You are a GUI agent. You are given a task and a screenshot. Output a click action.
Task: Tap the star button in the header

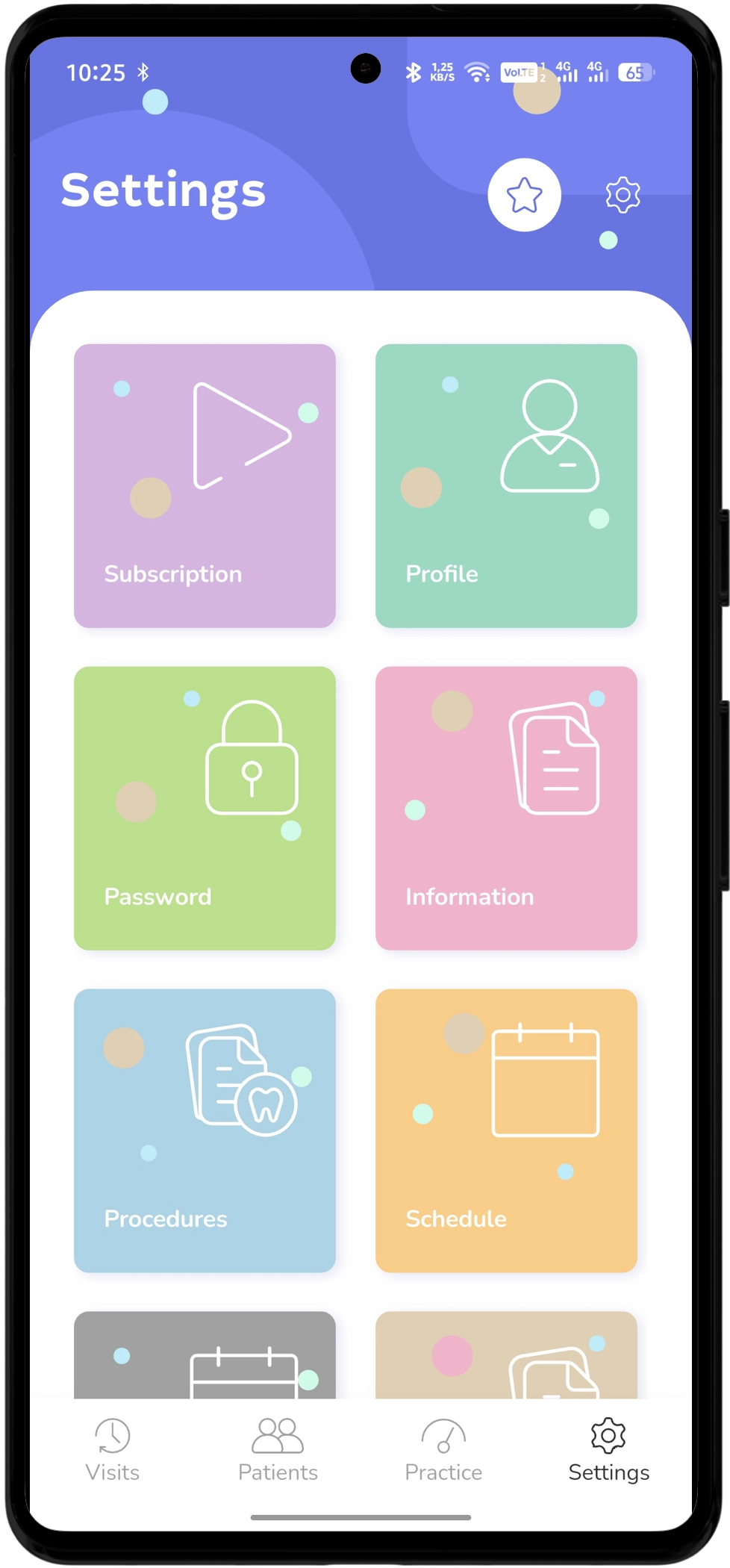pos(524,195)
